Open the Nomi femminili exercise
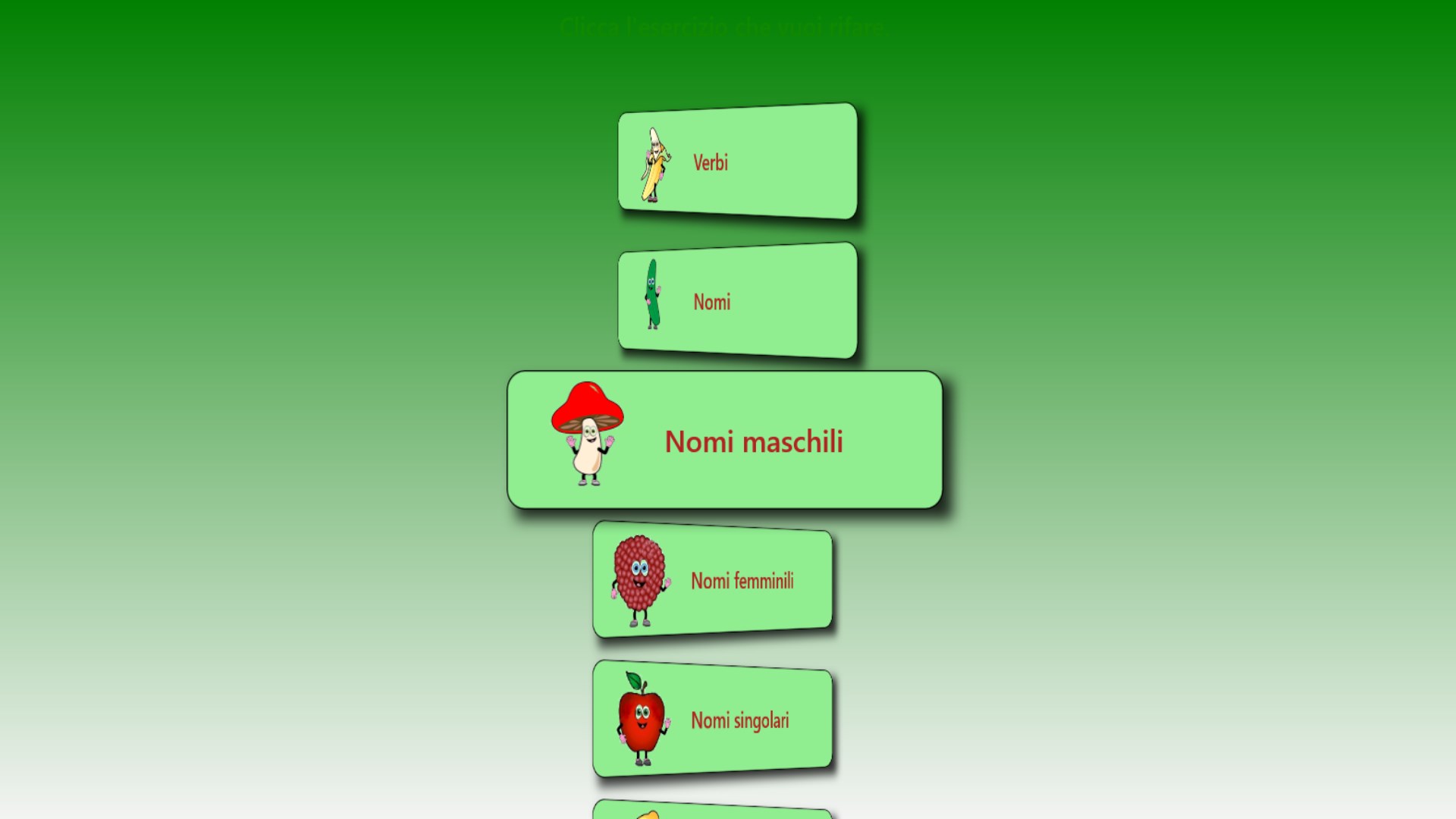 712,580
